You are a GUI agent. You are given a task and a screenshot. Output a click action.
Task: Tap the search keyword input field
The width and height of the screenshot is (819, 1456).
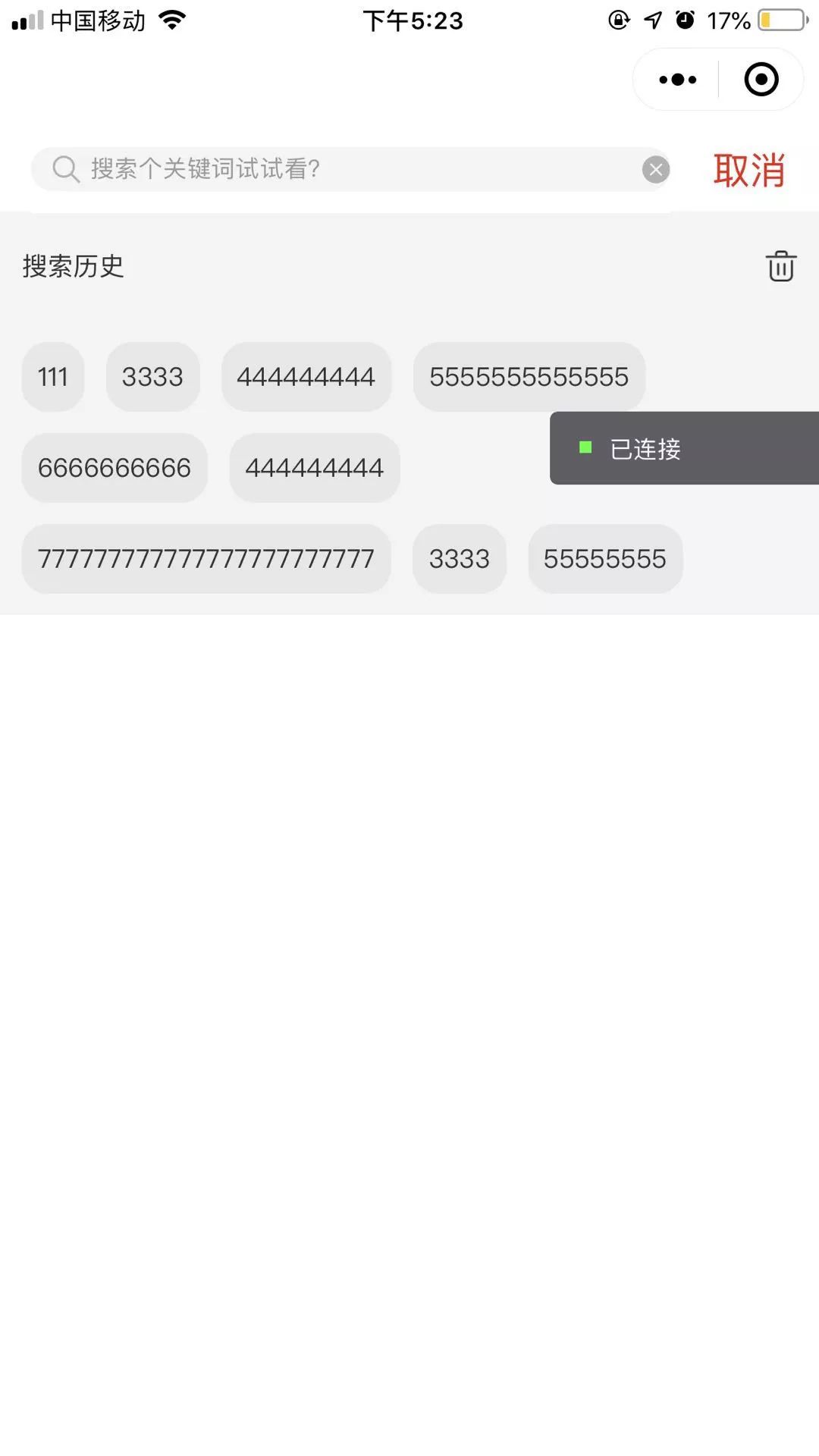(350, 169)
